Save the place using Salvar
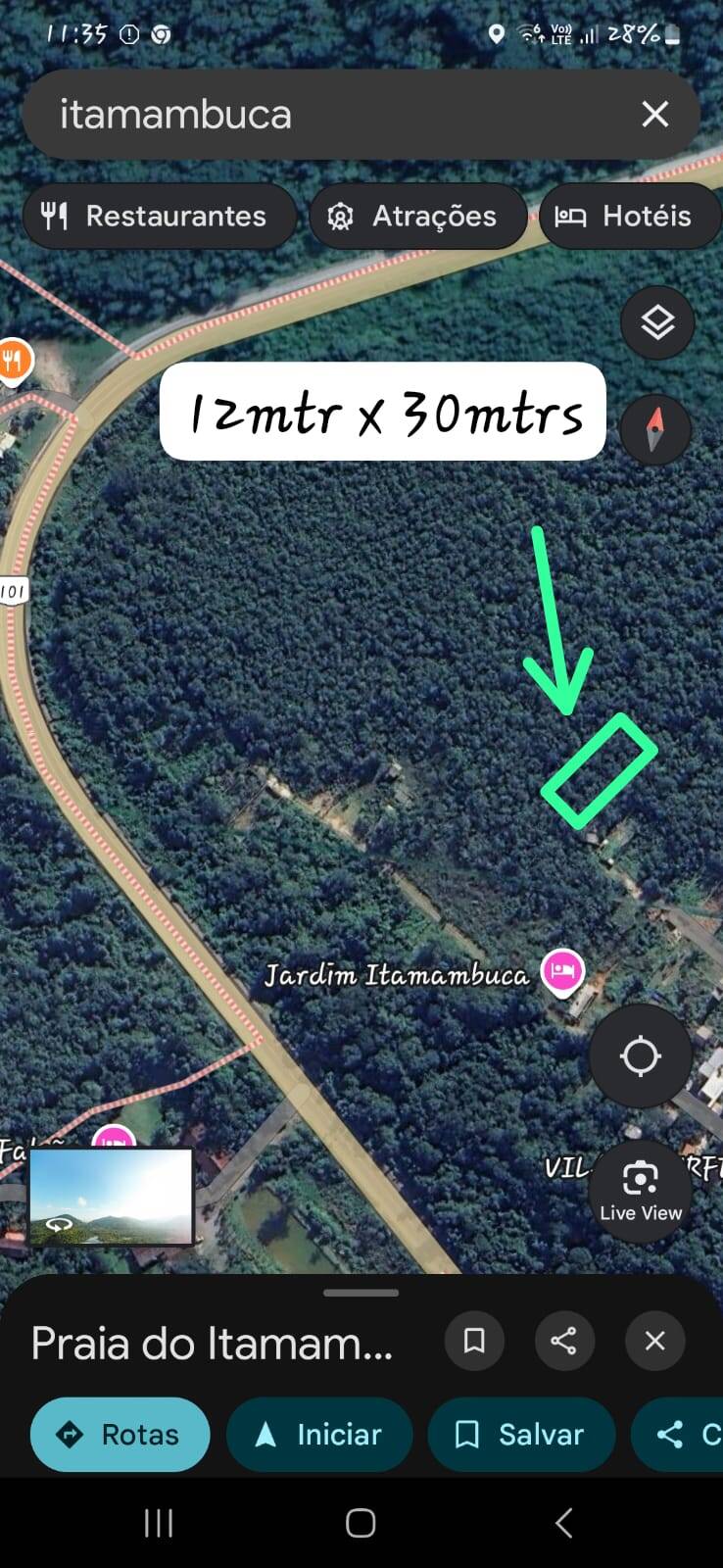This screenshot has width=723, height=1568. 521,1434
